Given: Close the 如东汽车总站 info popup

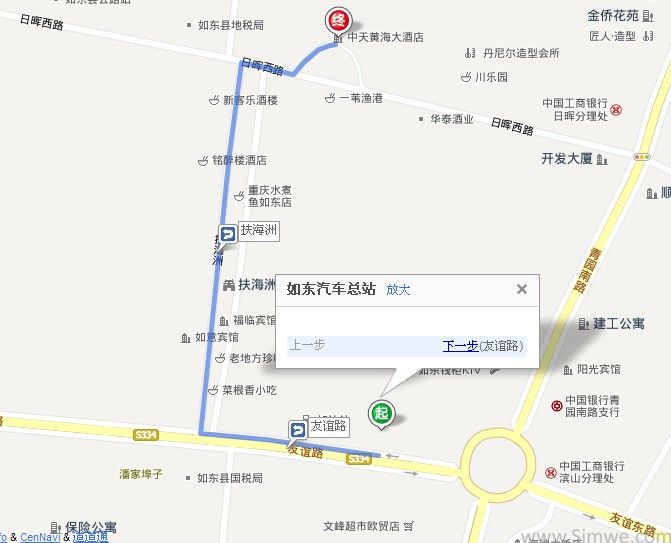Looking at the screenshot, I should (521, 289).
